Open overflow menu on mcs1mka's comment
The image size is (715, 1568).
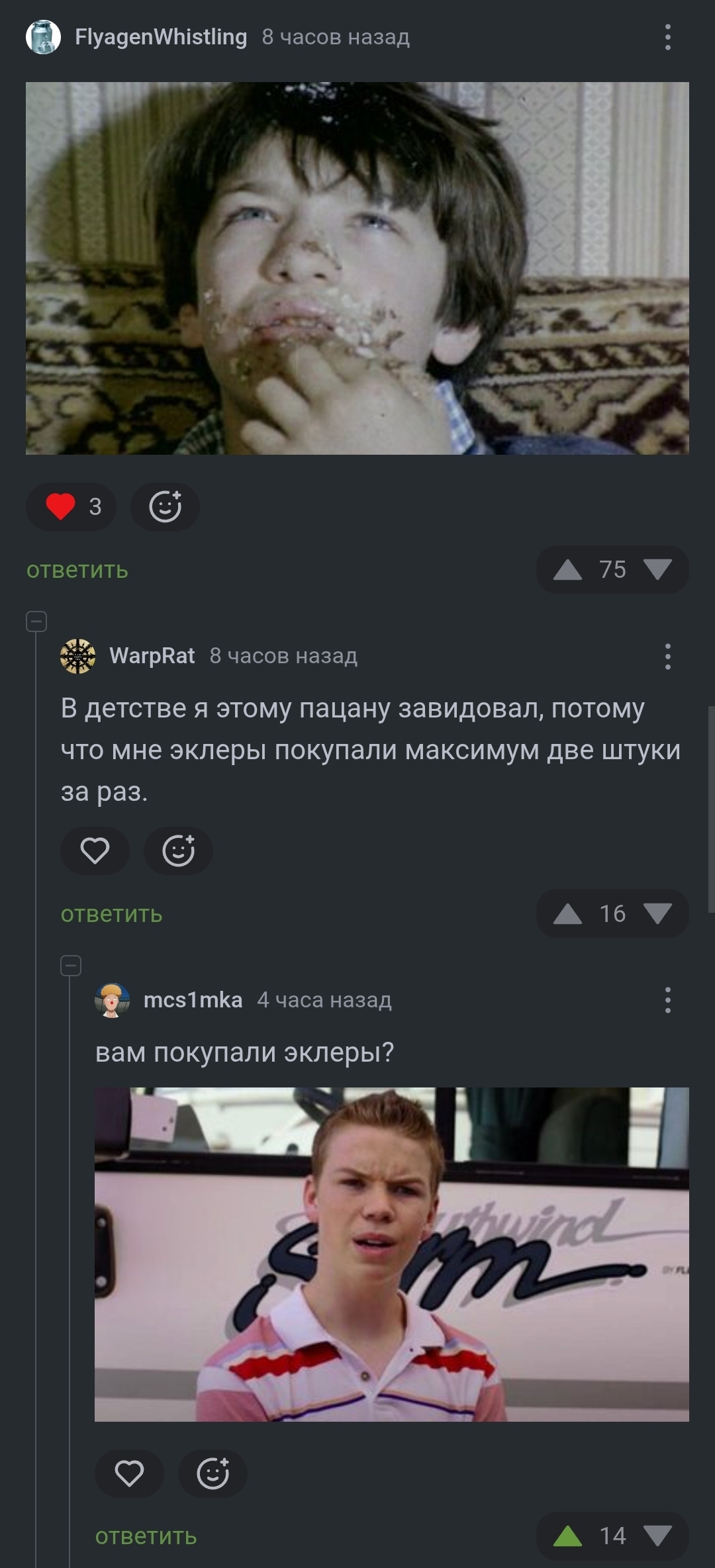[x=667, y=1000]
